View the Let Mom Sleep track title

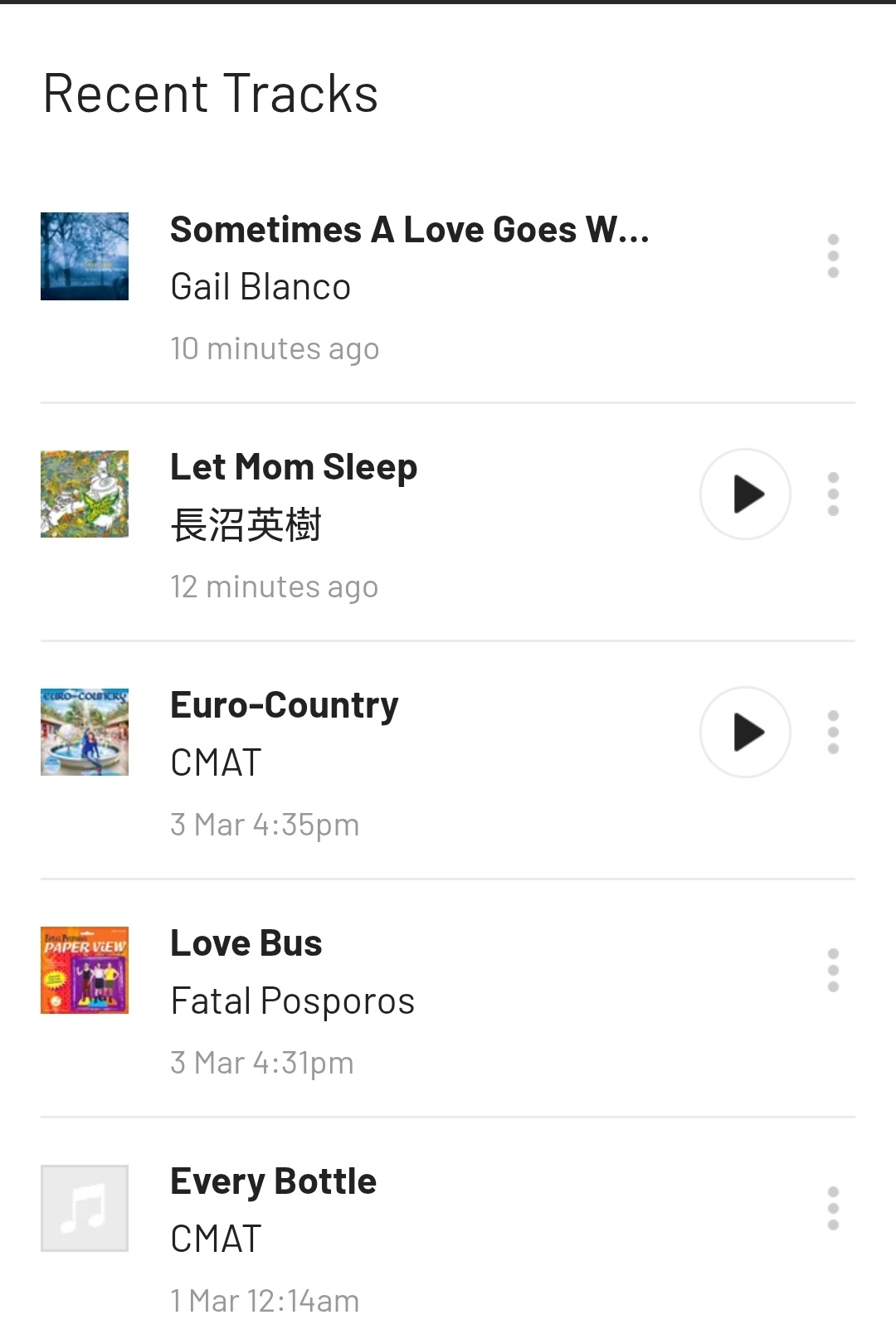click(x=294, y=468)
